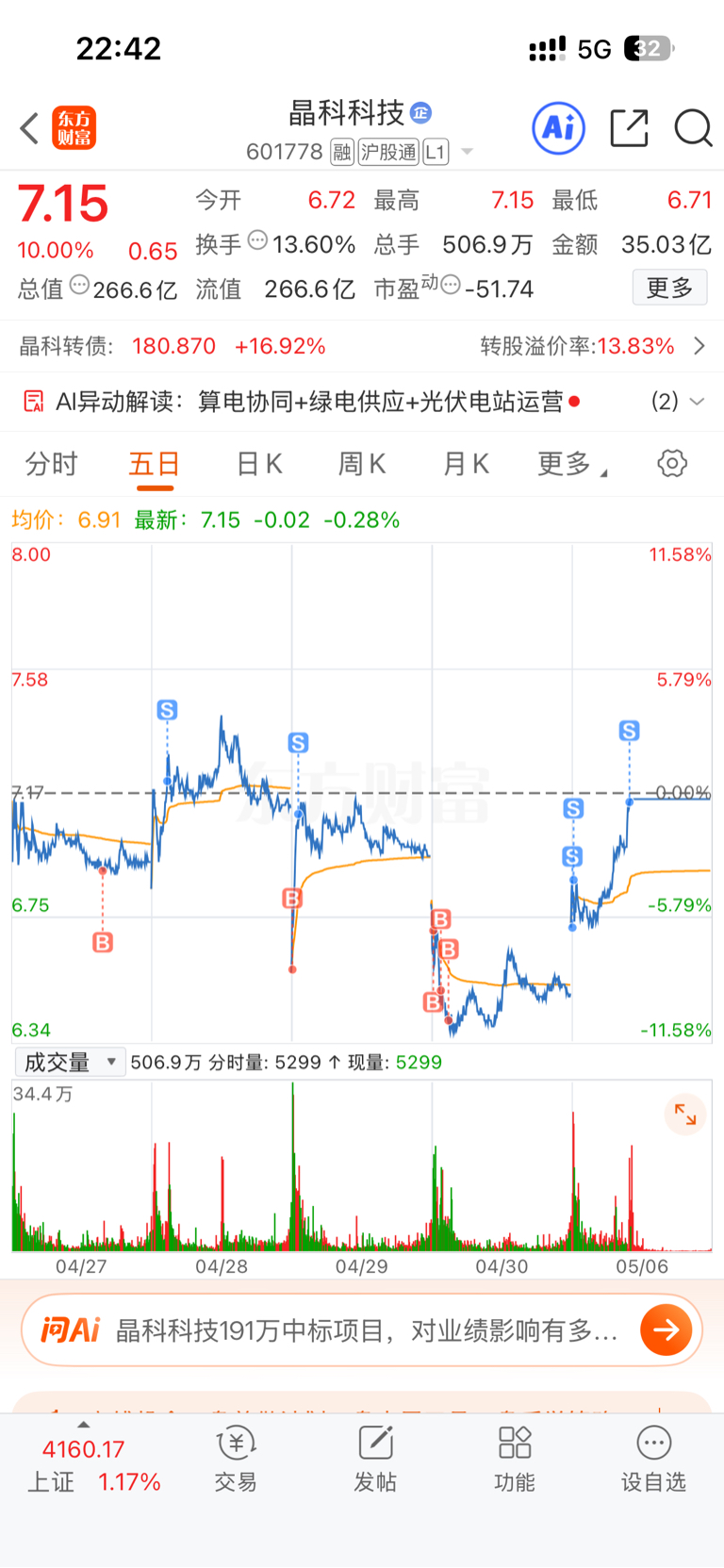This screenshot has width=724, height=1568.
Task: Switch to the 周K chart tab
Action: (x=362, y=464)
